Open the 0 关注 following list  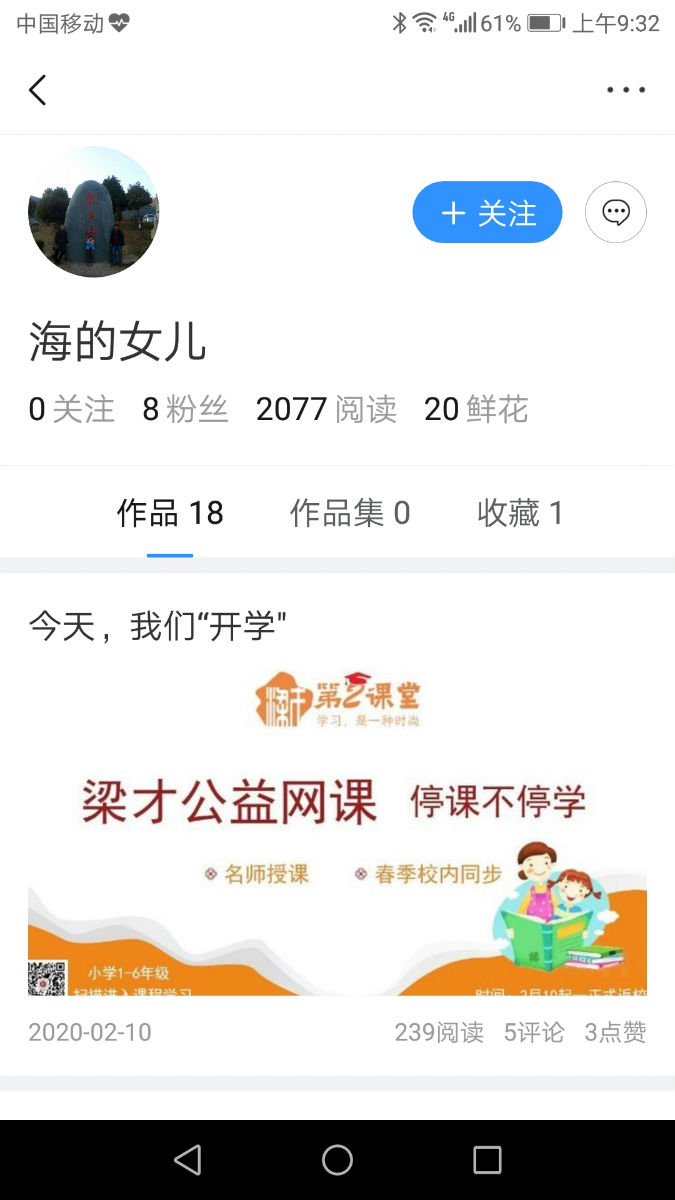(71, 409)
